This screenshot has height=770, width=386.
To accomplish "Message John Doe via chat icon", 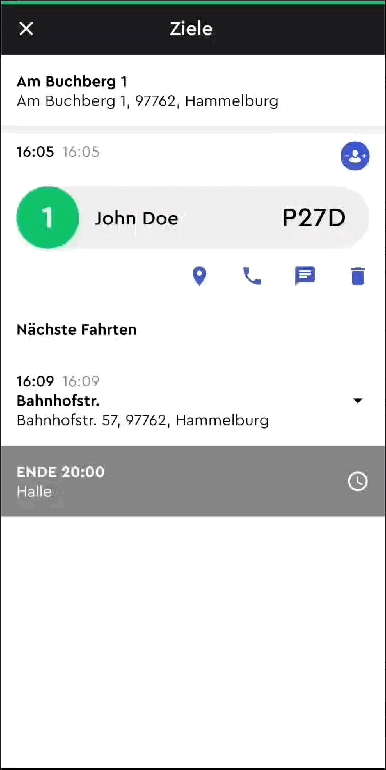I will point(305,276).
